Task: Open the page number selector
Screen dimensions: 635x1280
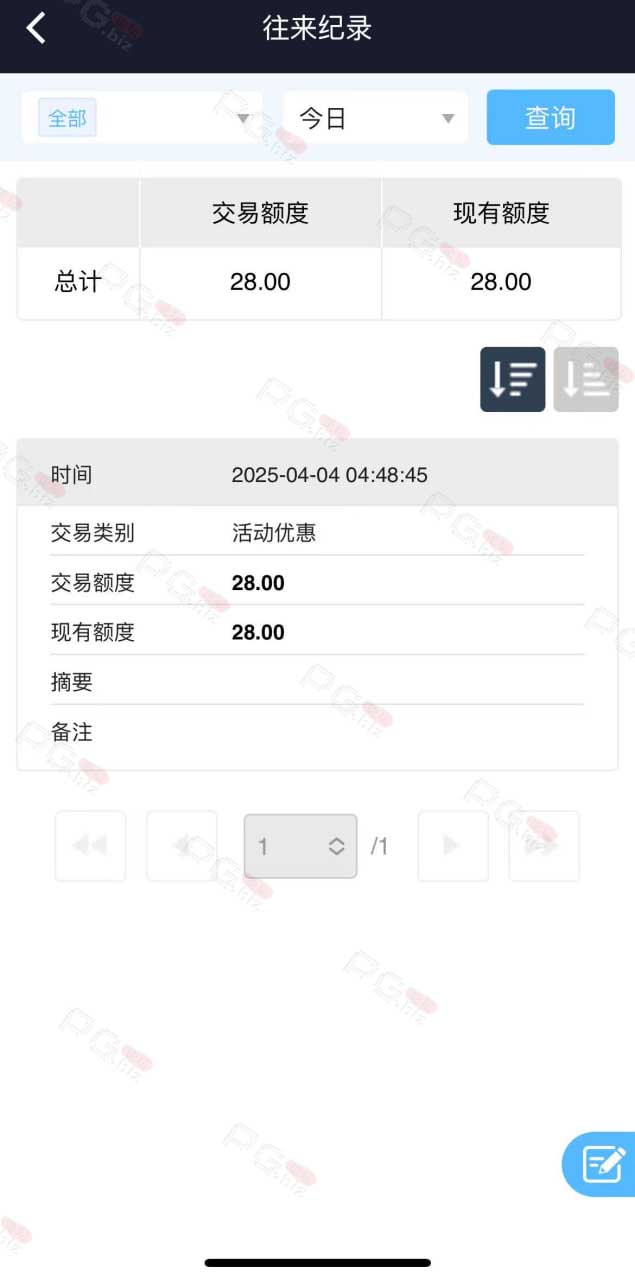Action: [x=301, y=846]
